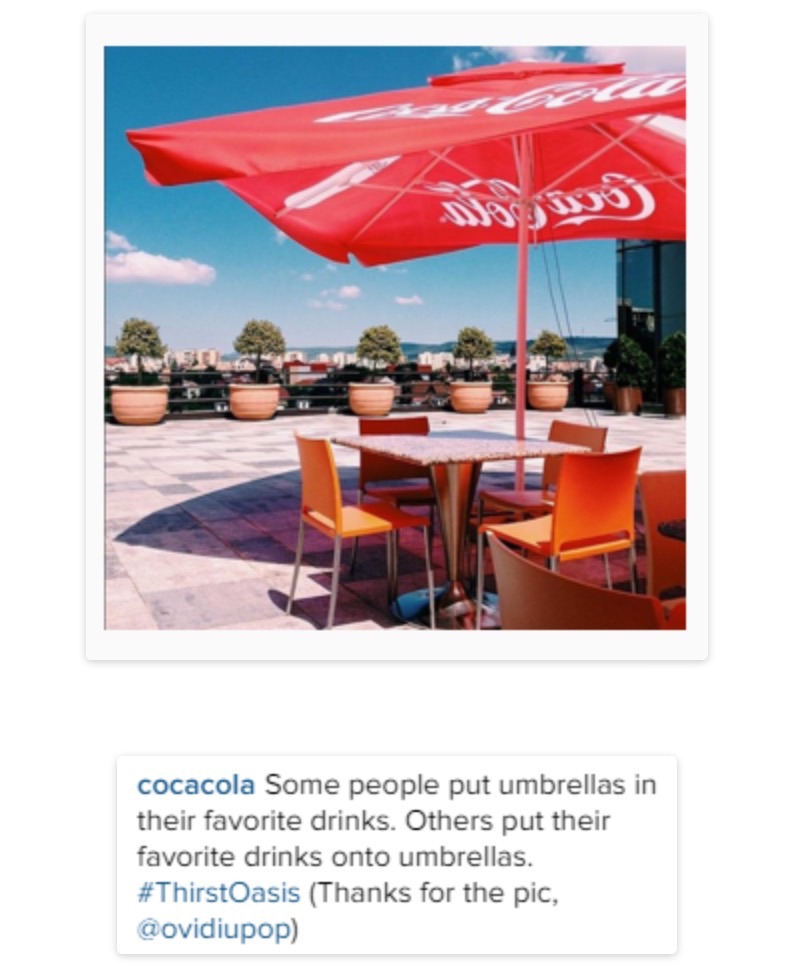Open the @ovidiupop mention
This screenshot has width=803, height=969.
pyautogui.click(x=213, y=928)
